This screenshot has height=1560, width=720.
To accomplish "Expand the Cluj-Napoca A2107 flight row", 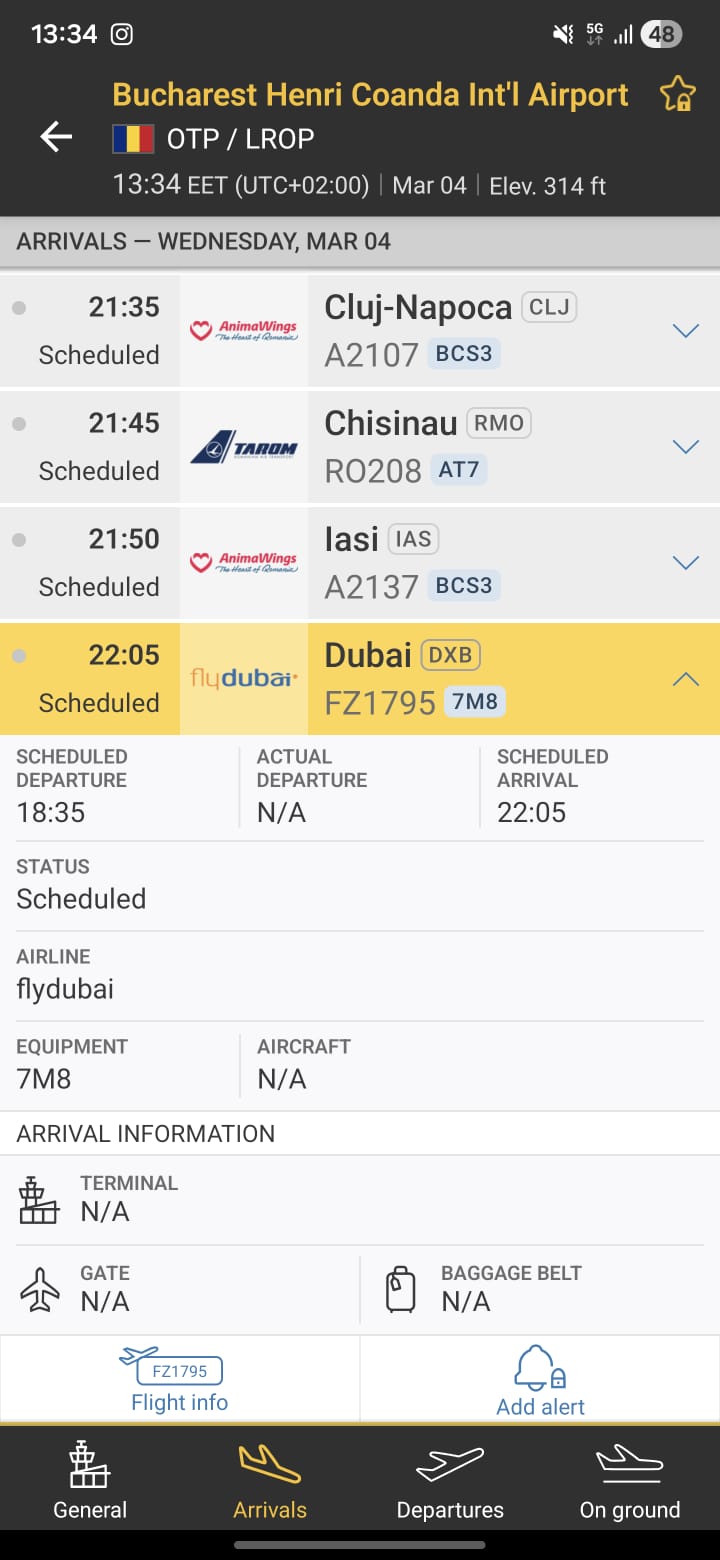I will [x=685, y=331].
